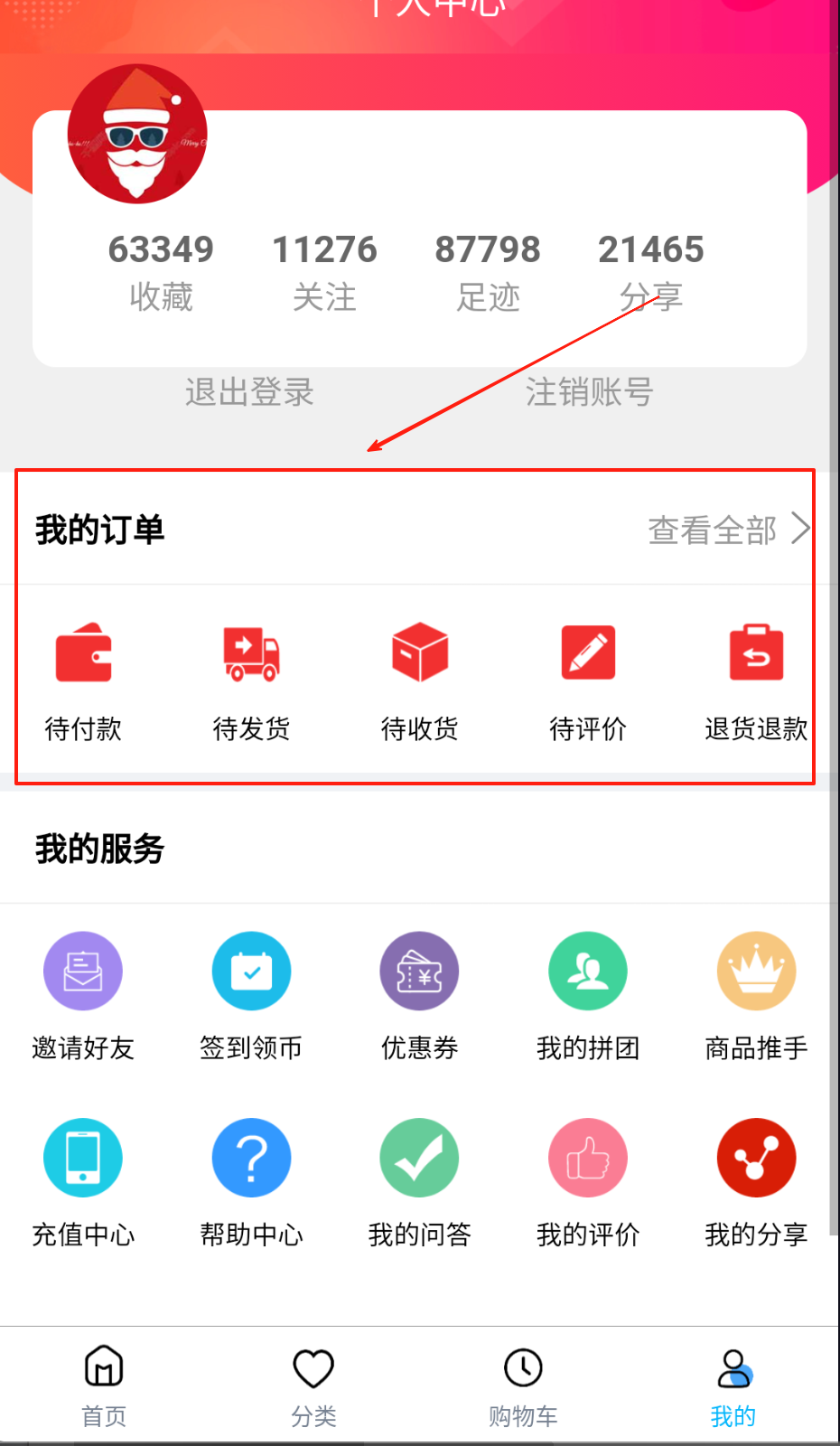Open 待付款 pending payment orders
Screen dimensions: 840x1446
(83, 680)
